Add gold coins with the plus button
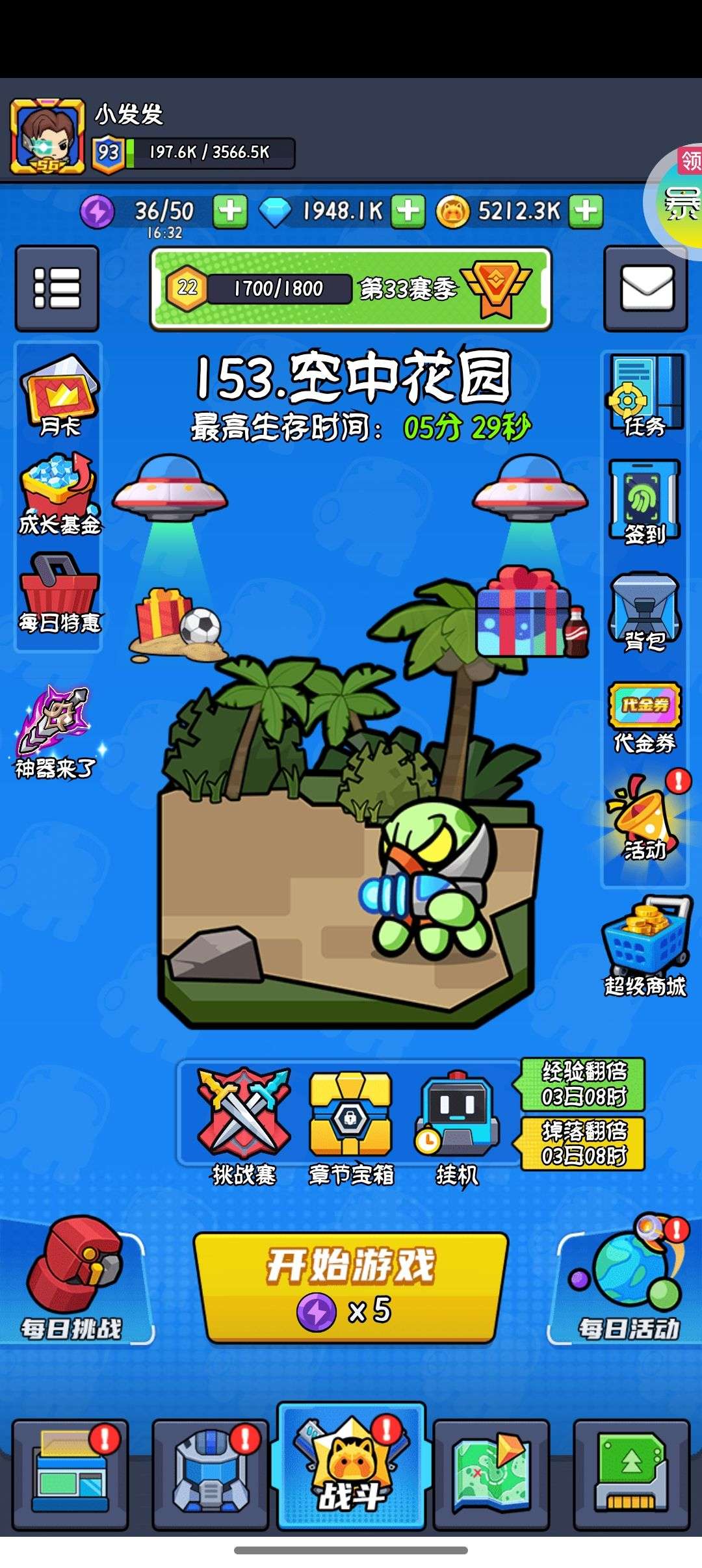Image resolution: width=702 pixels, height=1568 pixels. (x=586, y=211)
